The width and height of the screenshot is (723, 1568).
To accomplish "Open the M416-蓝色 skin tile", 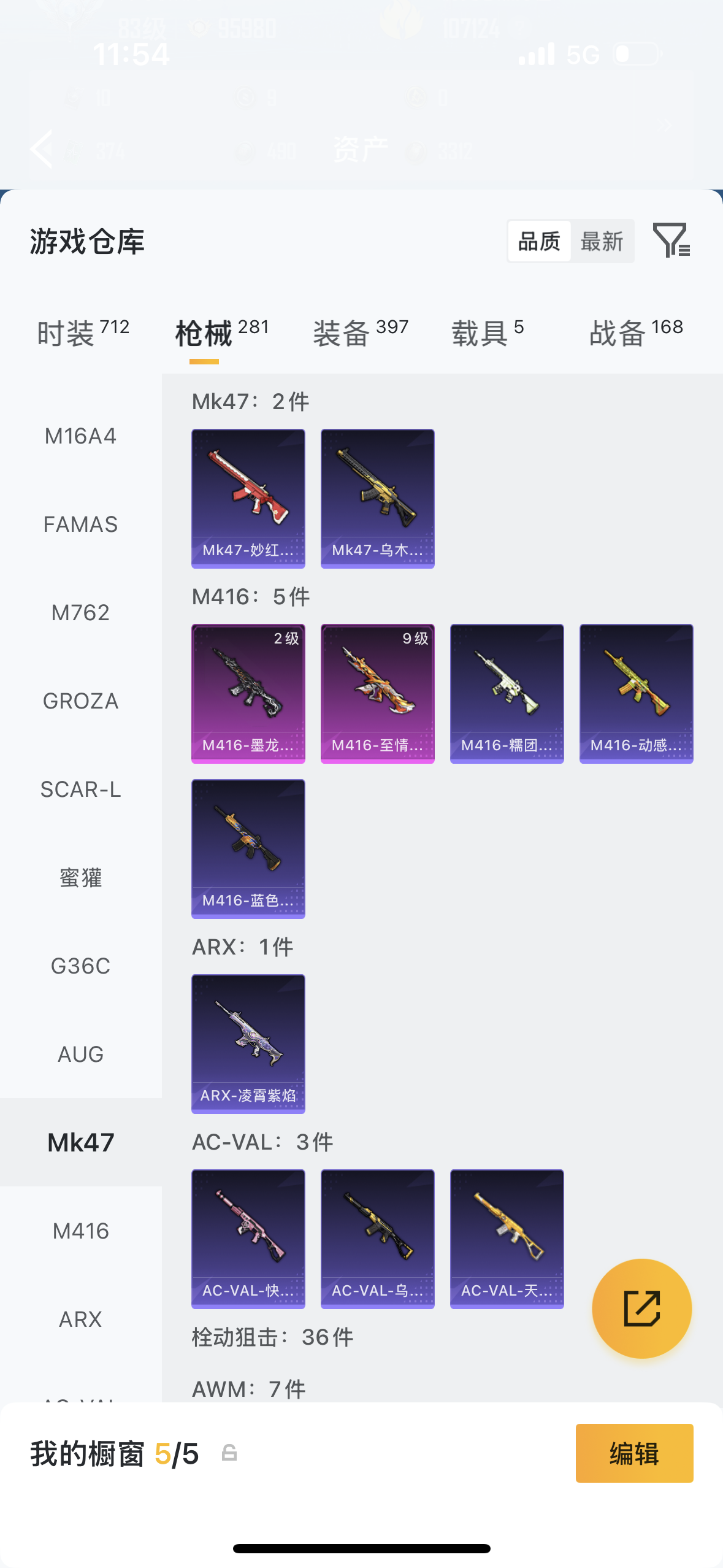I will point(248,848).
